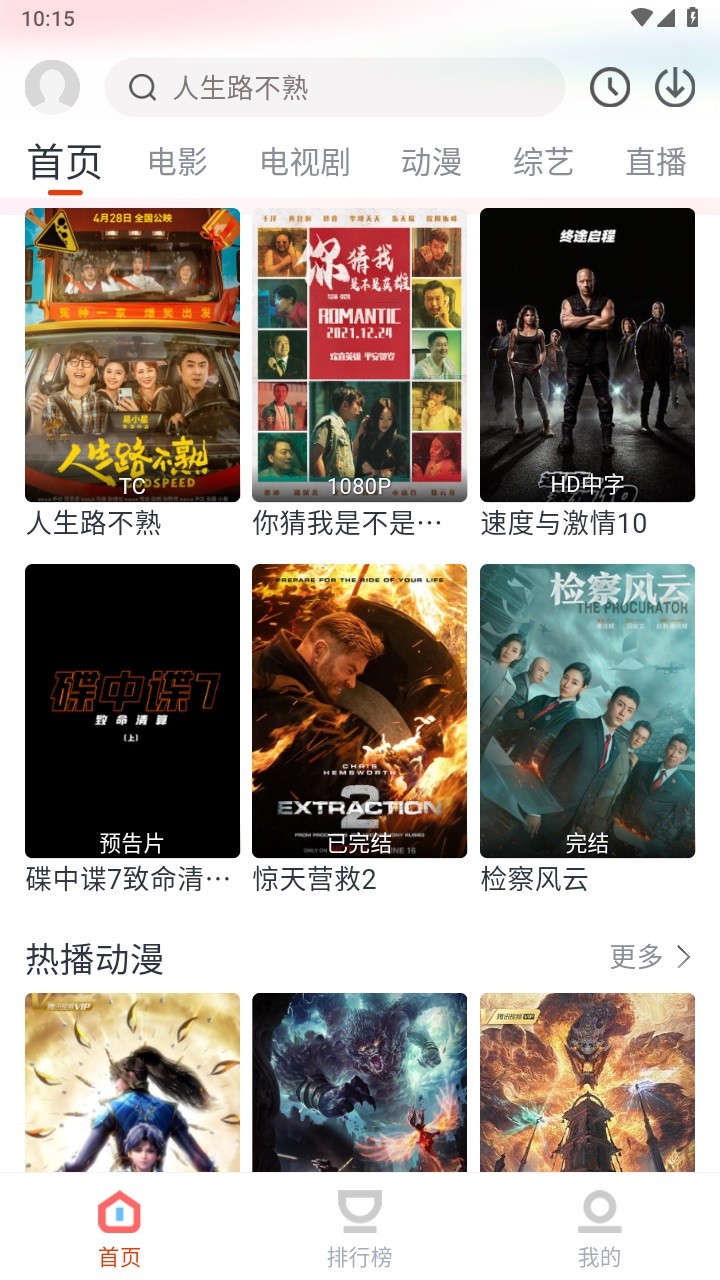Open the 1080P movie 你猜我是不是英雄

(359, 355)
